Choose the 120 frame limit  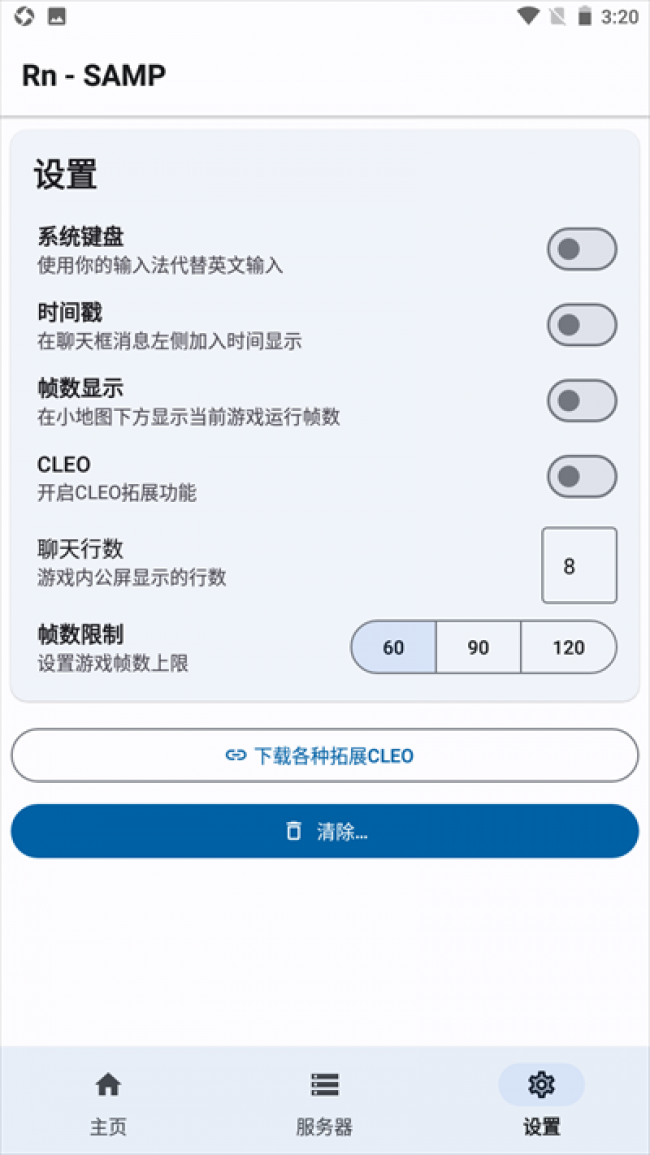pyautogui.click(x=568, y=647)
